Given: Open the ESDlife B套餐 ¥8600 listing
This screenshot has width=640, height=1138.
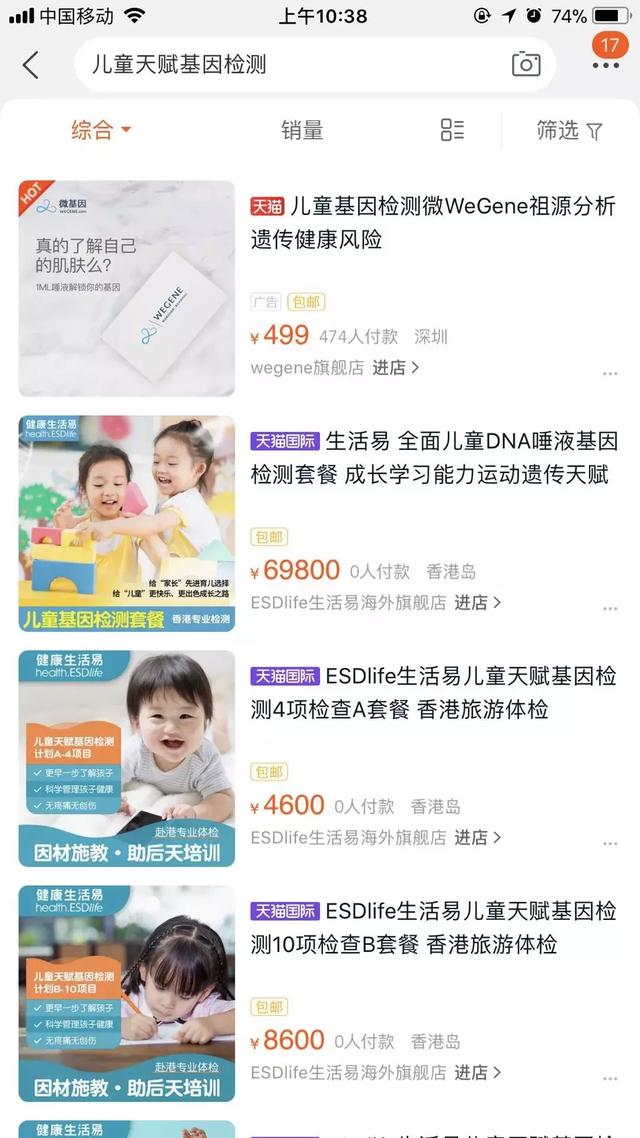Looking at the screenshot, I should [x=432, y=927].
